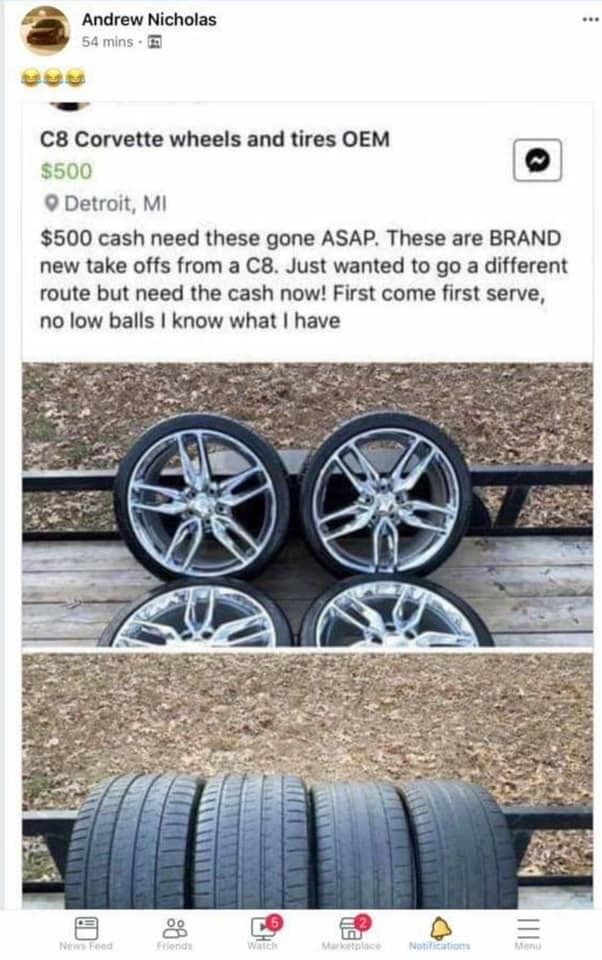Tap the name Andrew Nicholas
This screenshot has width=602, height=960.
[x=148, y=19]
